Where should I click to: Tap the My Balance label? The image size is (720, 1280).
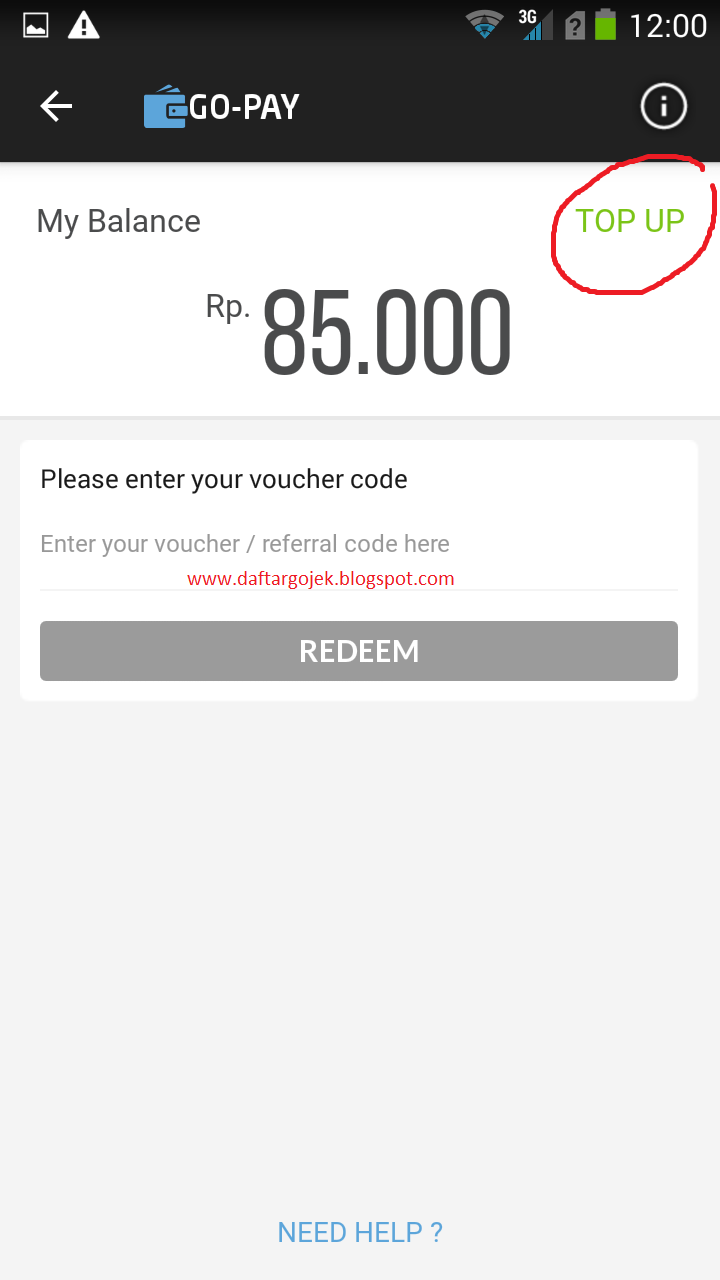coord(118,221)
